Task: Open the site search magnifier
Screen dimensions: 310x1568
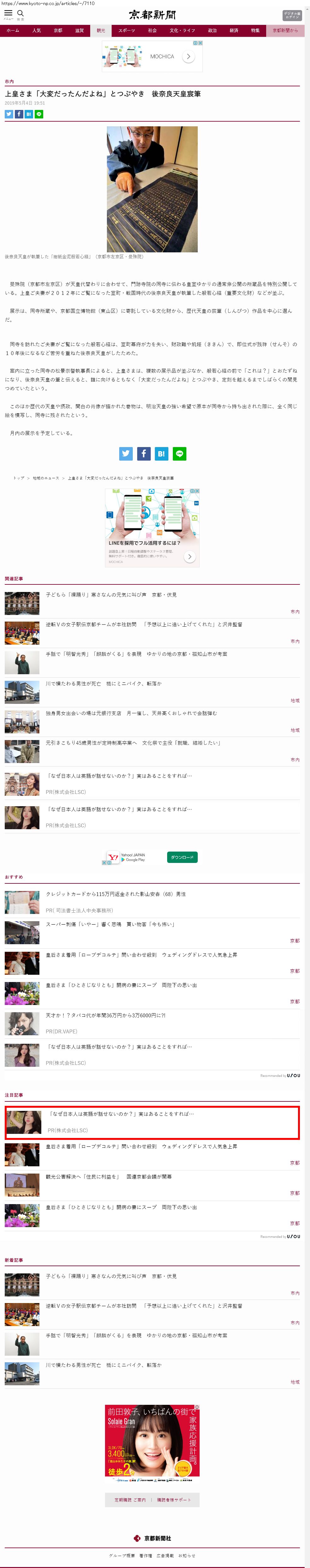Action: coord(20,14)
